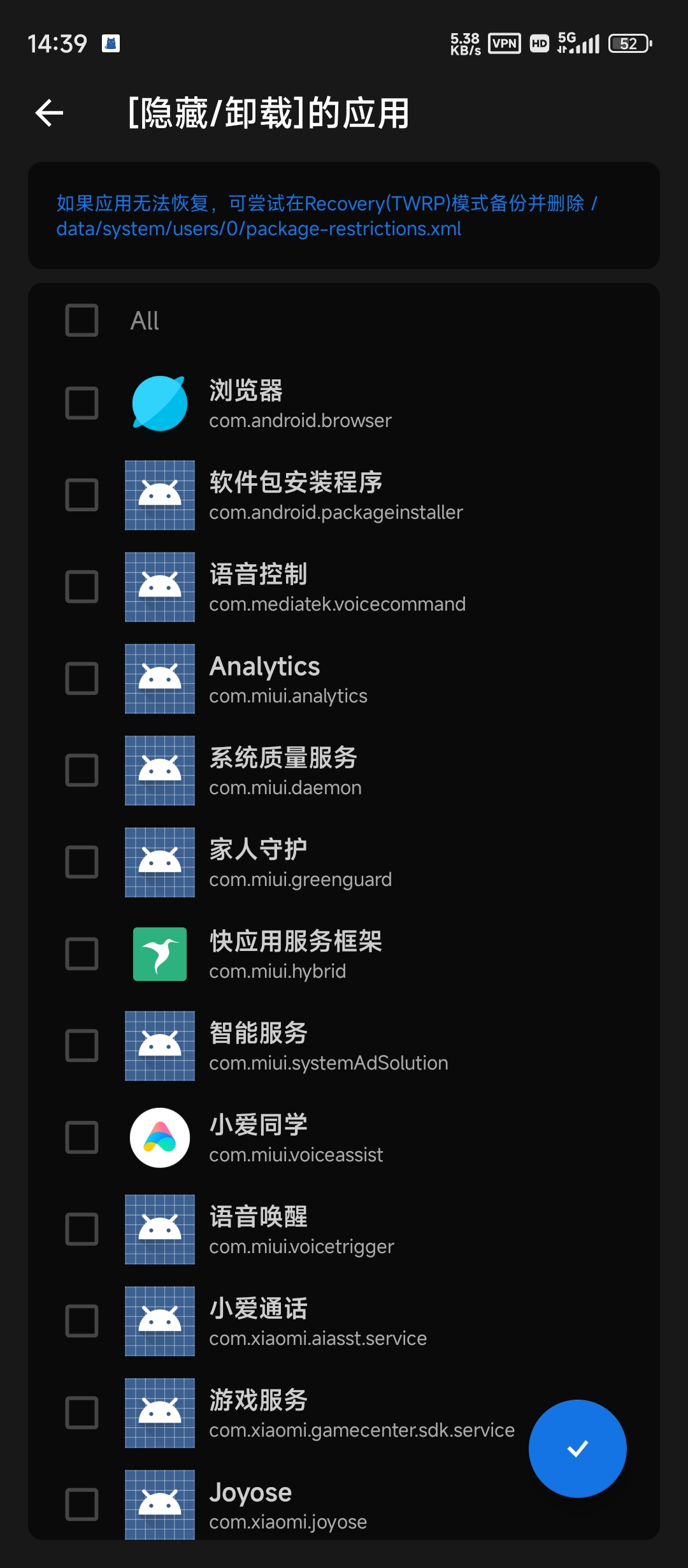Tick the 智能服务 systemAdSolution checkbox
688x1568 pixels.
click(82, 1045)
